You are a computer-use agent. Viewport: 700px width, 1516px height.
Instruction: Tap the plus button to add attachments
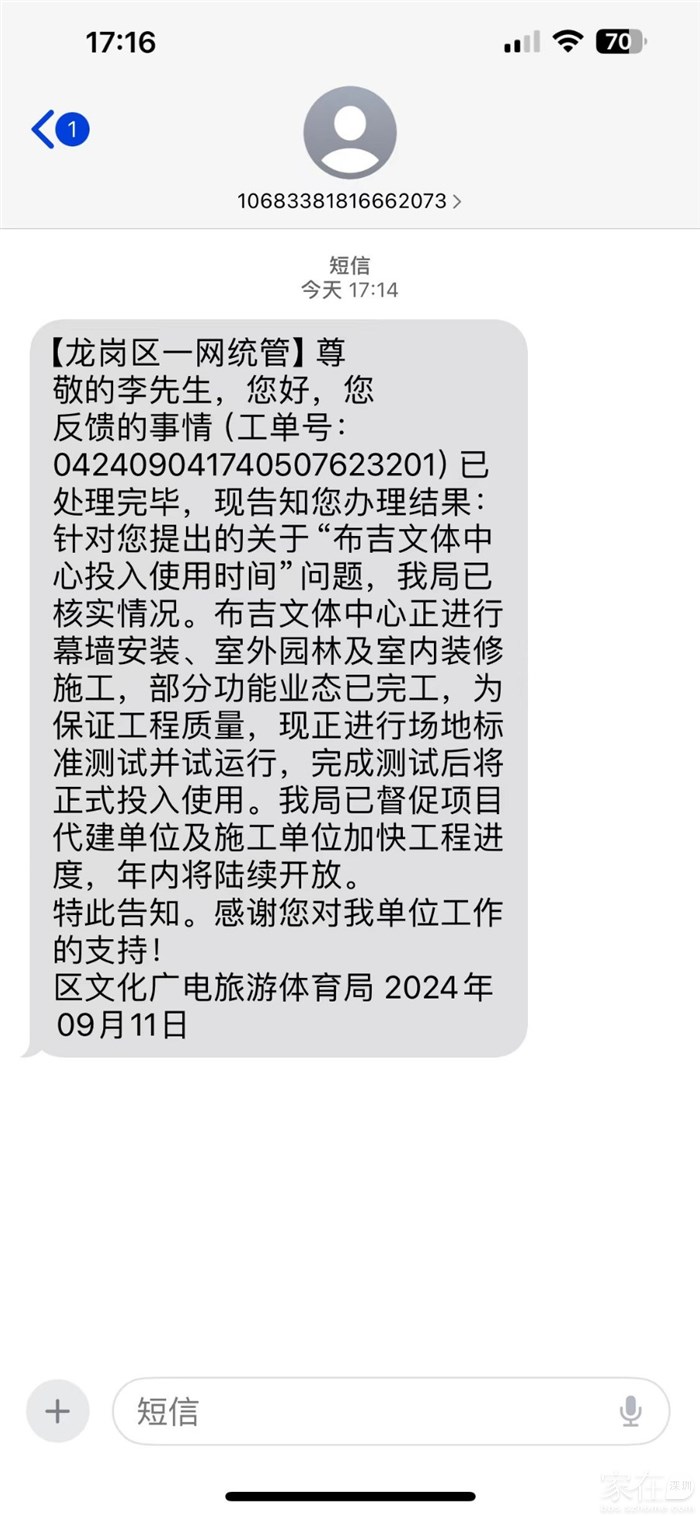click(x=58, y=1411)
